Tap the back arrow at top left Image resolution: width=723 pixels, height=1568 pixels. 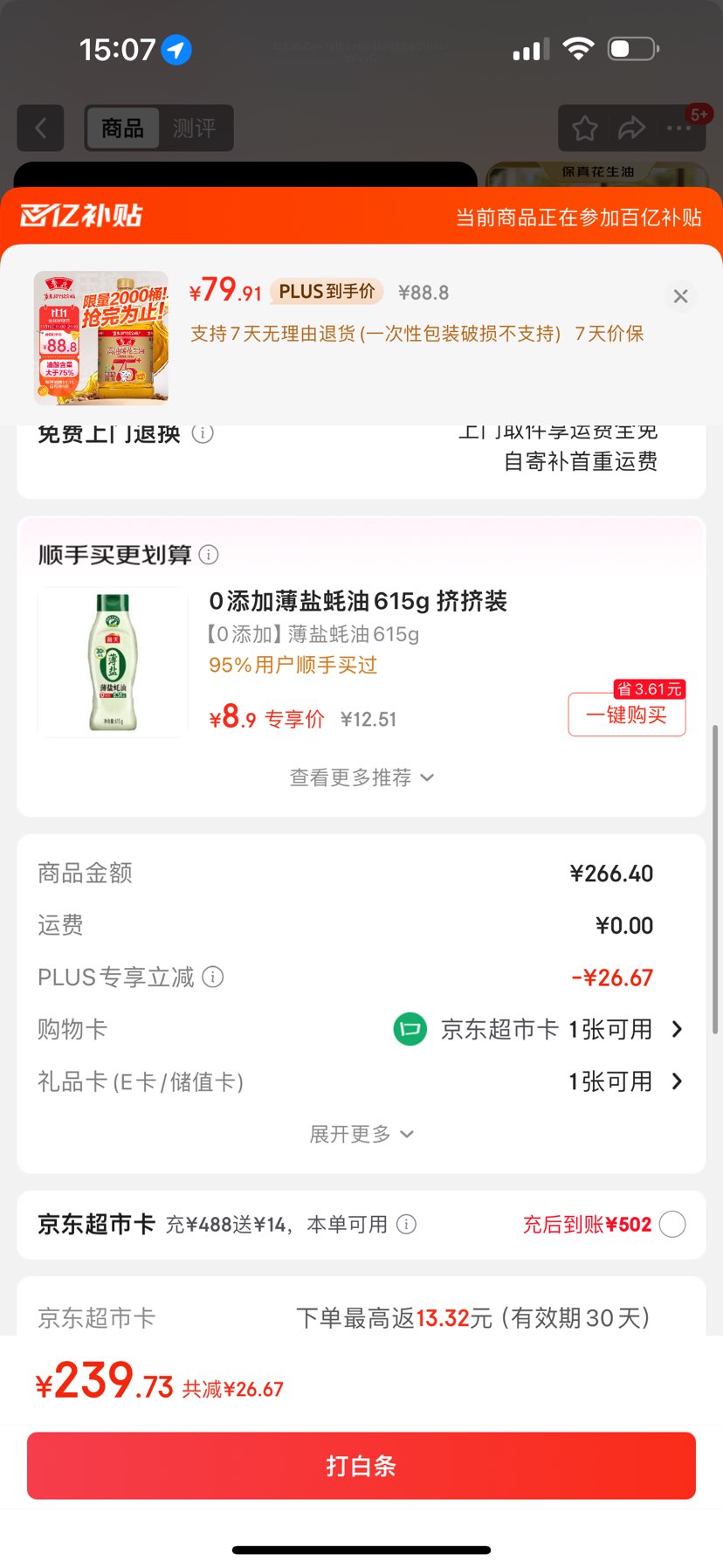click(x=40, y=128)
